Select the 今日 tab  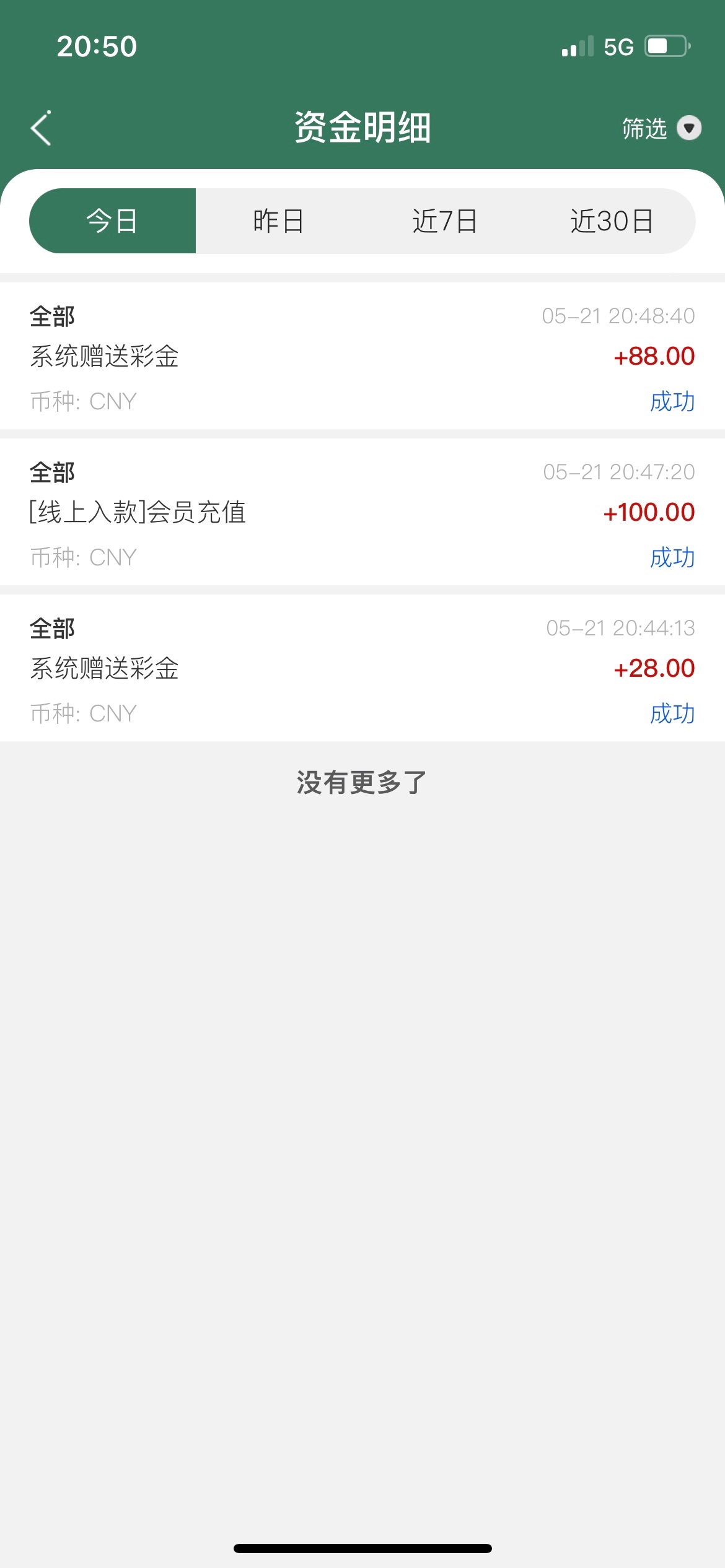[x=113, y=221]
